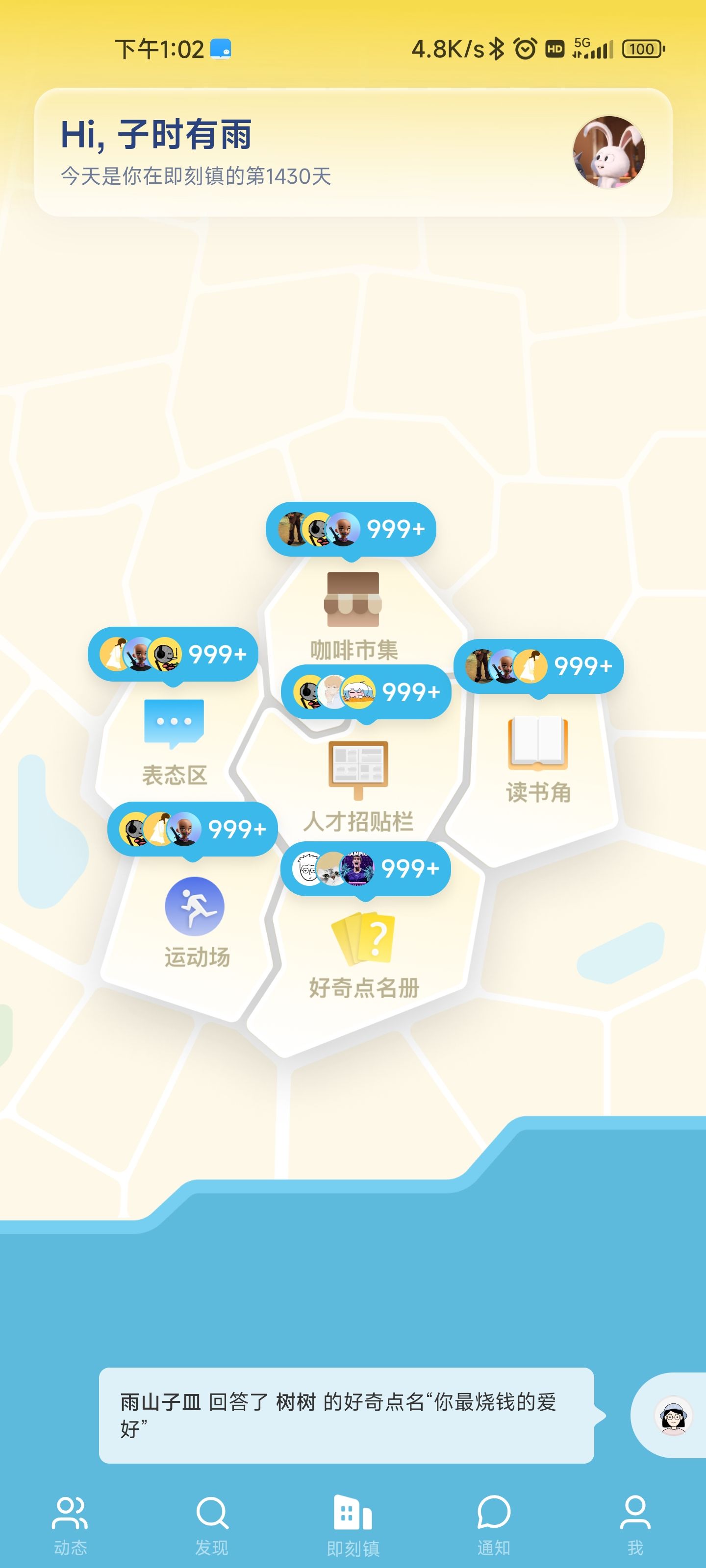Go to the 我 tab
The height and width of the screenshot is (1568, 706).
pos(635,1525)
